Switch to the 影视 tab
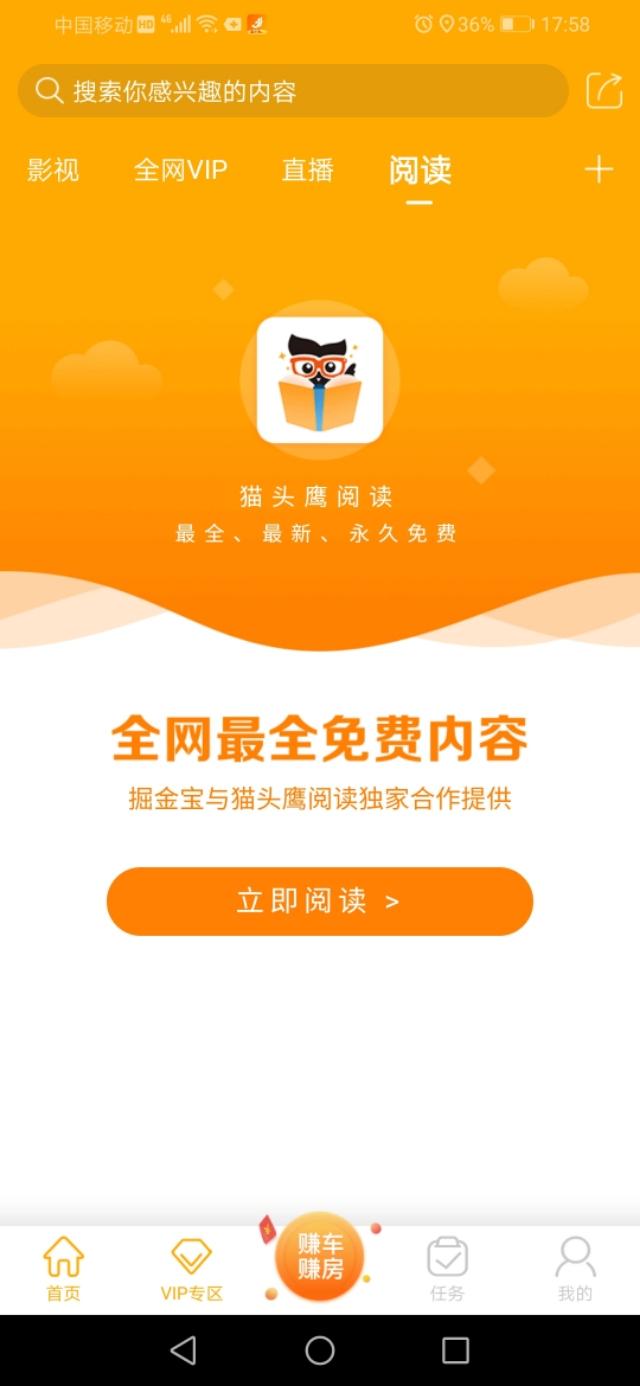 (x=53, y=170)
